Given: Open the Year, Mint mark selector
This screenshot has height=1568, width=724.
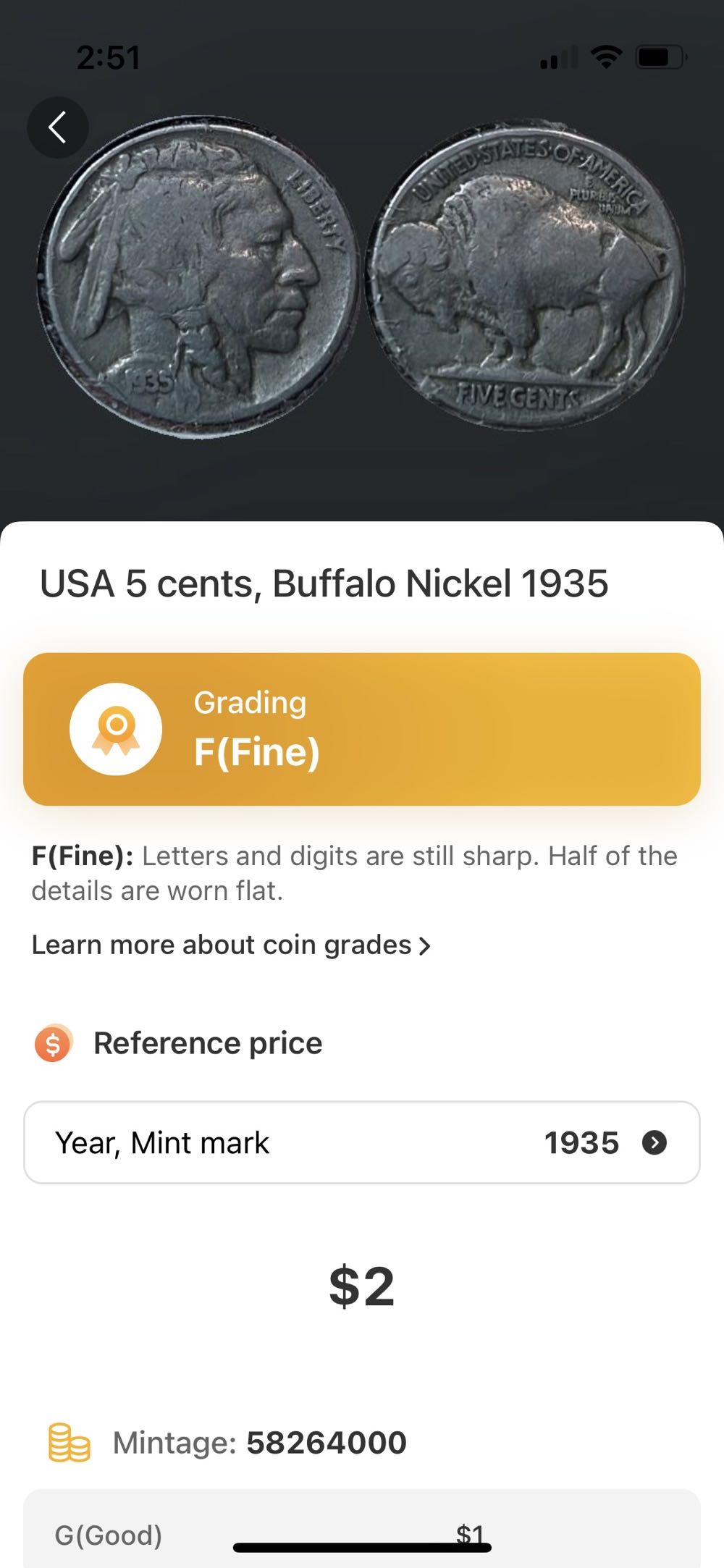Looking at the screenshot, I should click(x=362, y=1142).
